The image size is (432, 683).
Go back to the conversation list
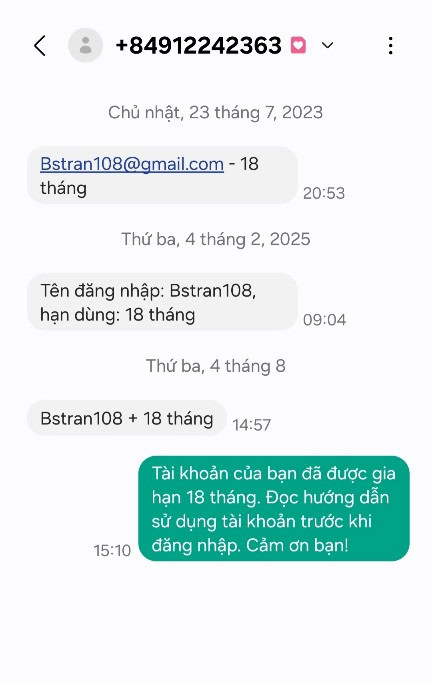coord(40,46)
